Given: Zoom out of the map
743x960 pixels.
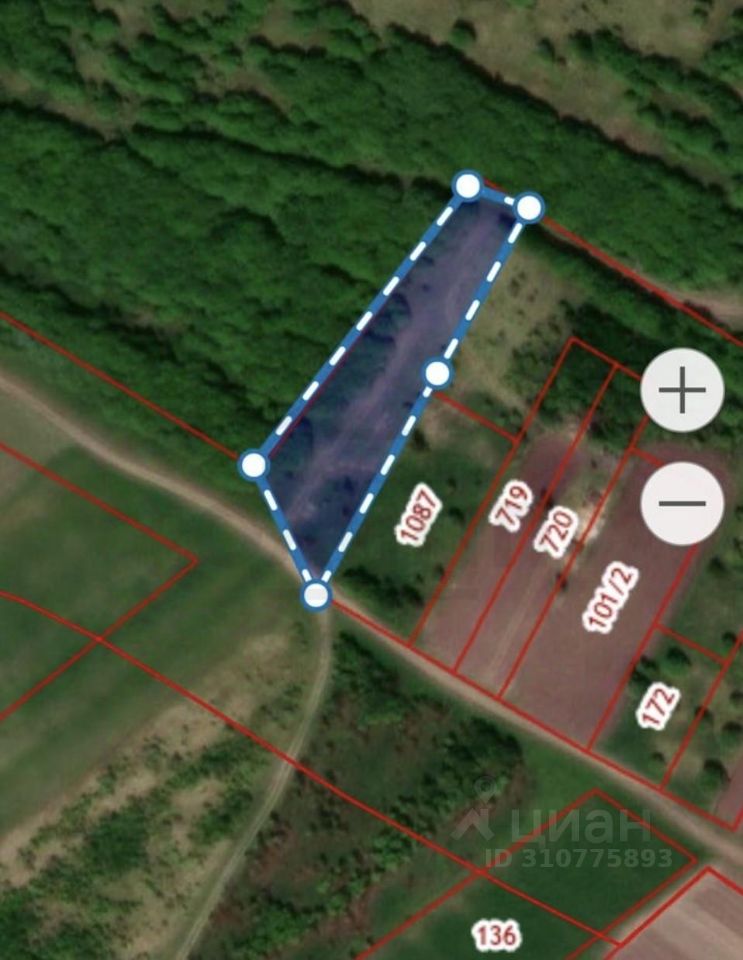Looking at the screenshot, I should [682, 503].
